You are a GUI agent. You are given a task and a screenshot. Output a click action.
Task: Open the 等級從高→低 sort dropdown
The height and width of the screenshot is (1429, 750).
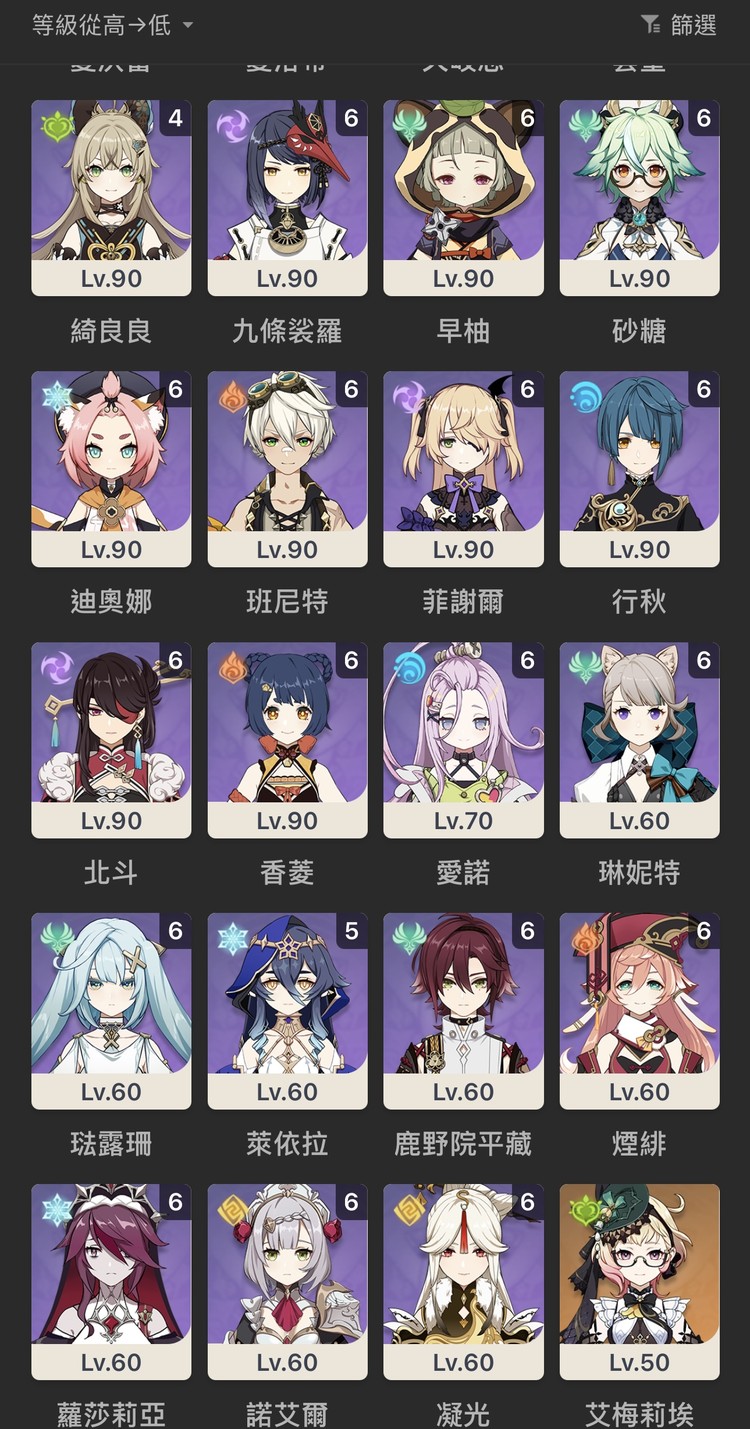[112, 26]
